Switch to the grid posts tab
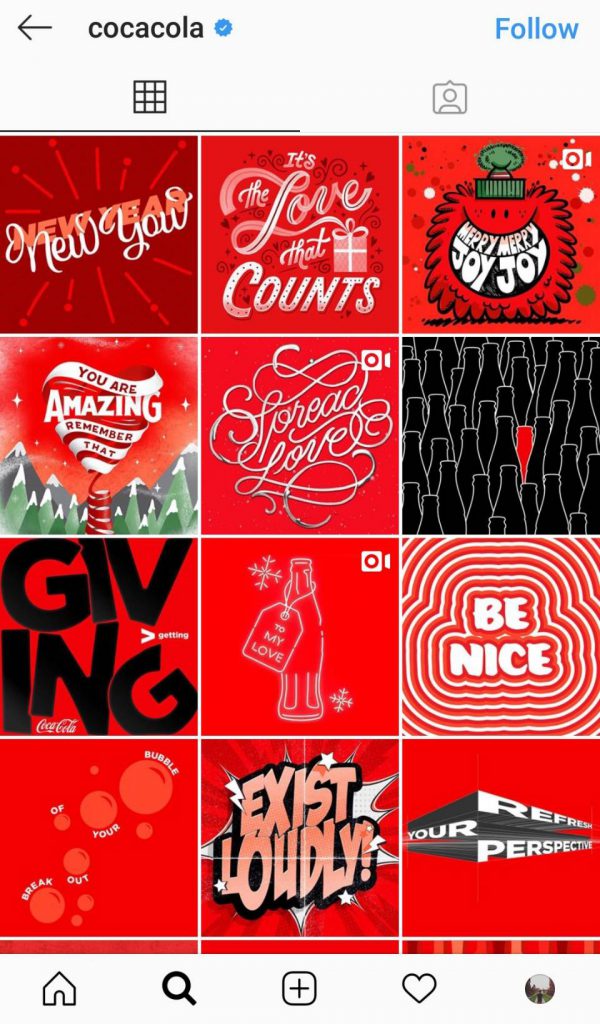 (x=150, y=97)
